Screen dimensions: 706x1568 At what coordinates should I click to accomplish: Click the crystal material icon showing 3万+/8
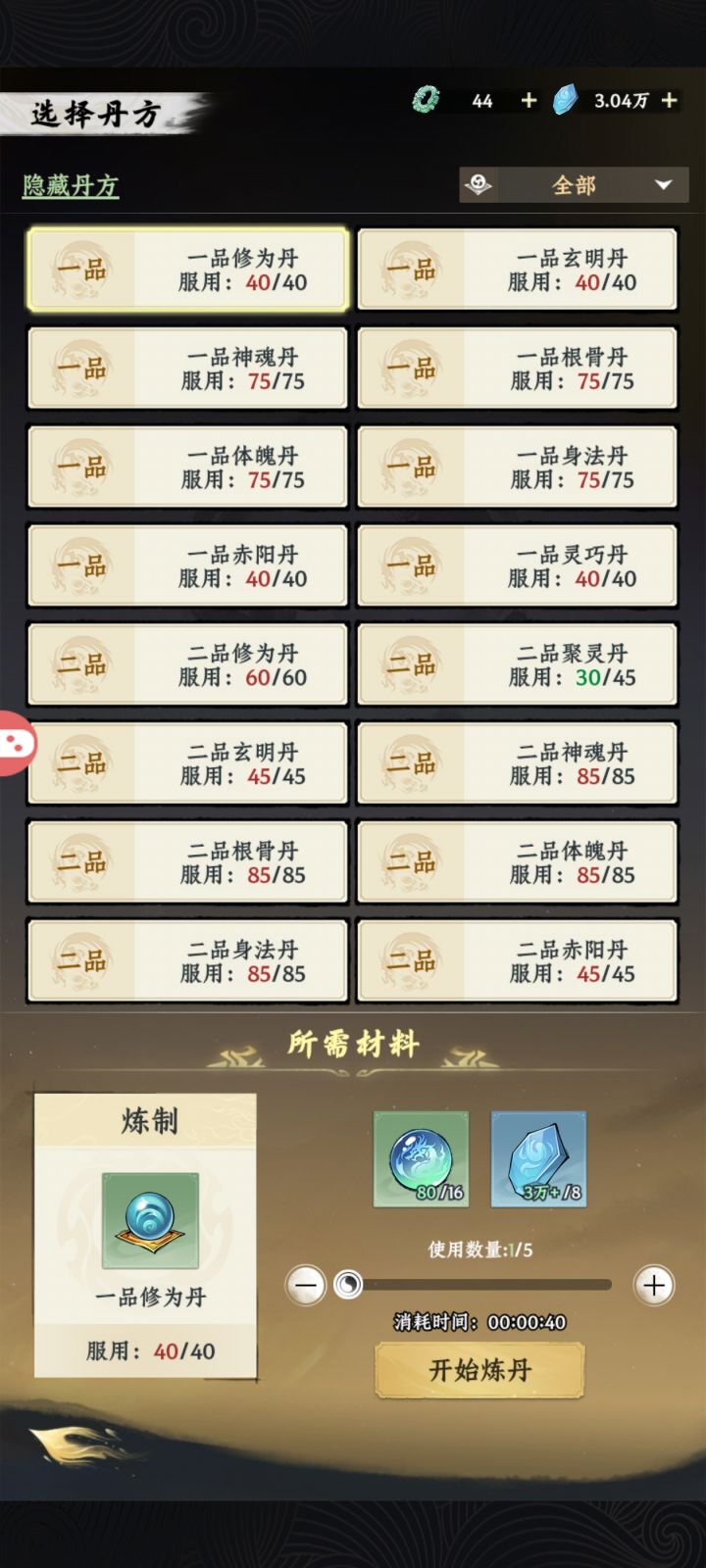tap(538, 1160)
